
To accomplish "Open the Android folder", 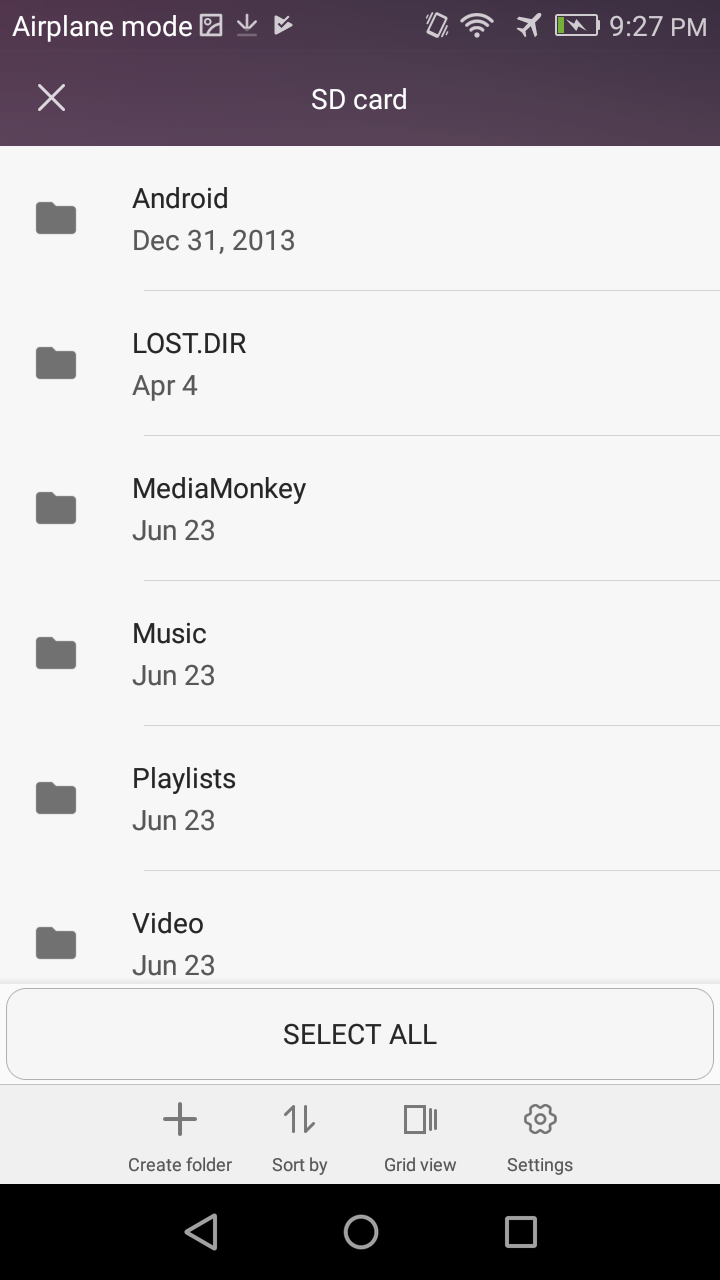I will [360, 219].
